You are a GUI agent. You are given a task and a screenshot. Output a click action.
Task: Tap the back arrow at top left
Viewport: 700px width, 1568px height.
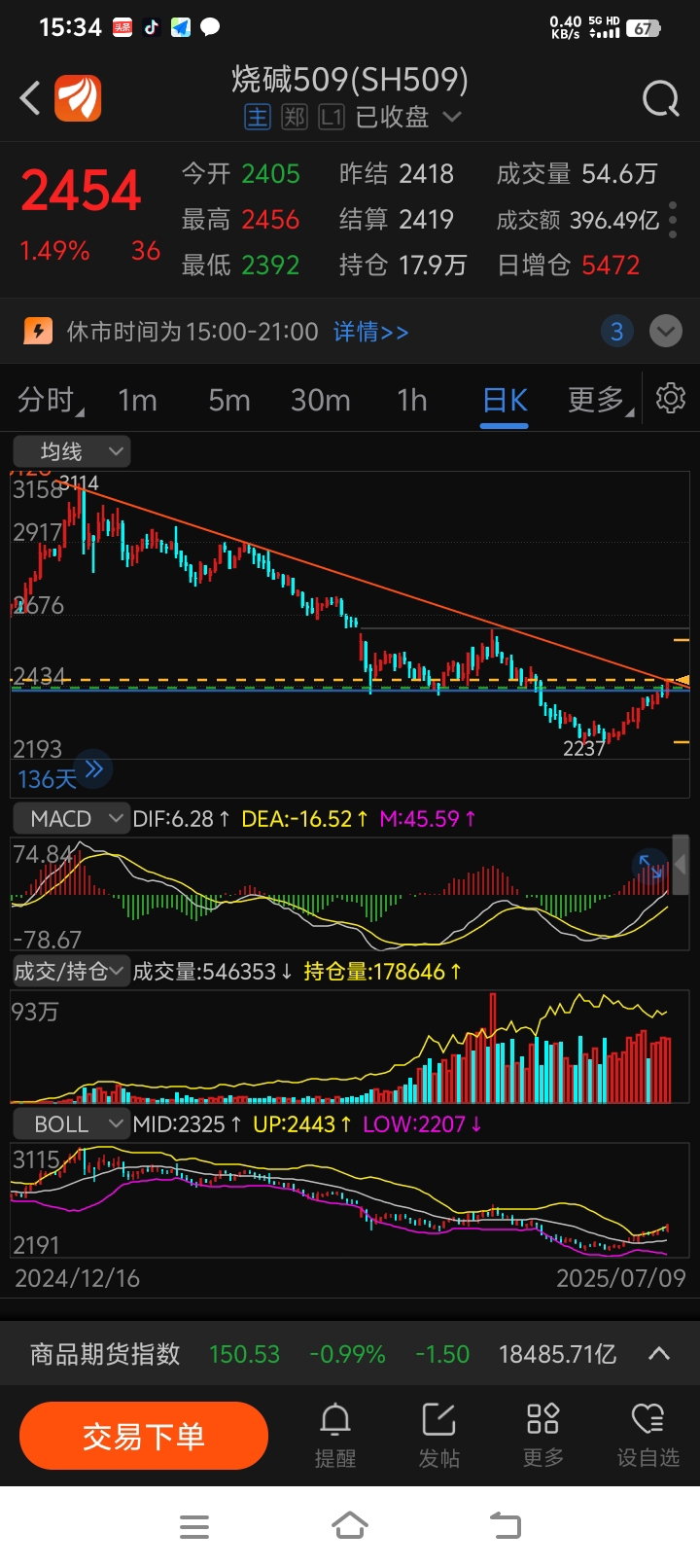[28, 98]
